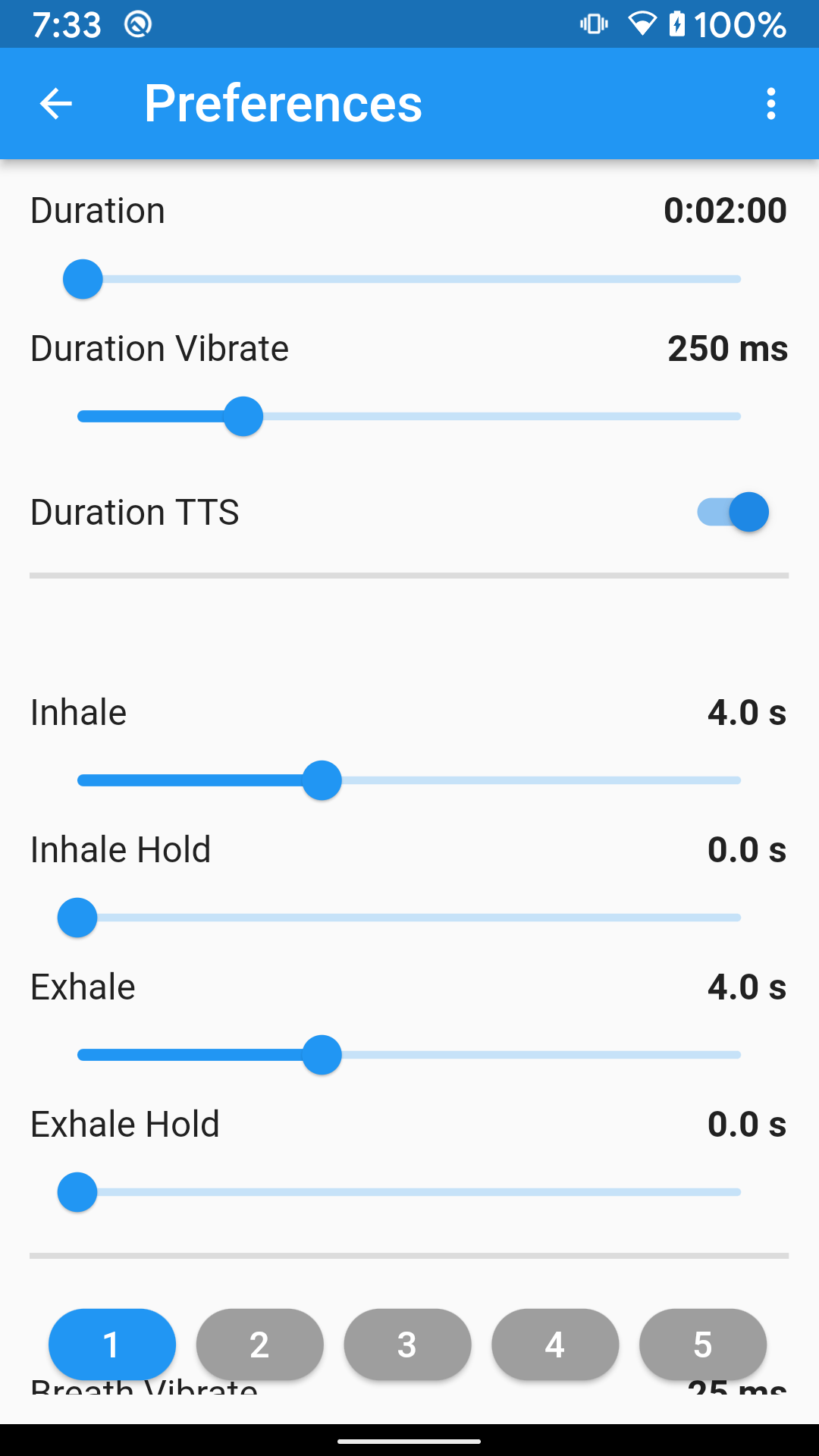Switch to preset 2

tap(259, 1345)
